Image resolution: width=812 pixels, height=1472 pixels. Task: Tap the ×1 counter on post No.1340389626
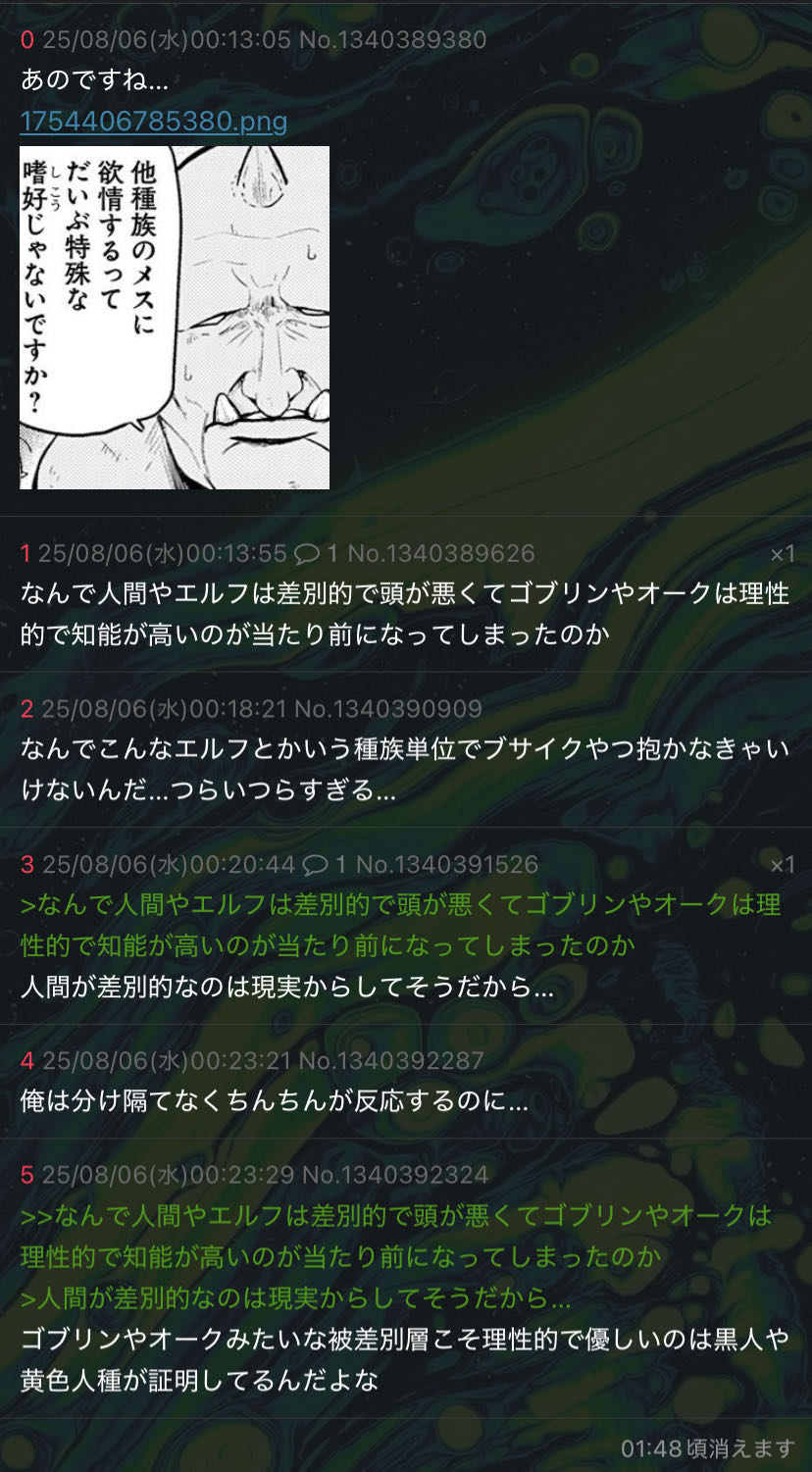coord(782,553)
